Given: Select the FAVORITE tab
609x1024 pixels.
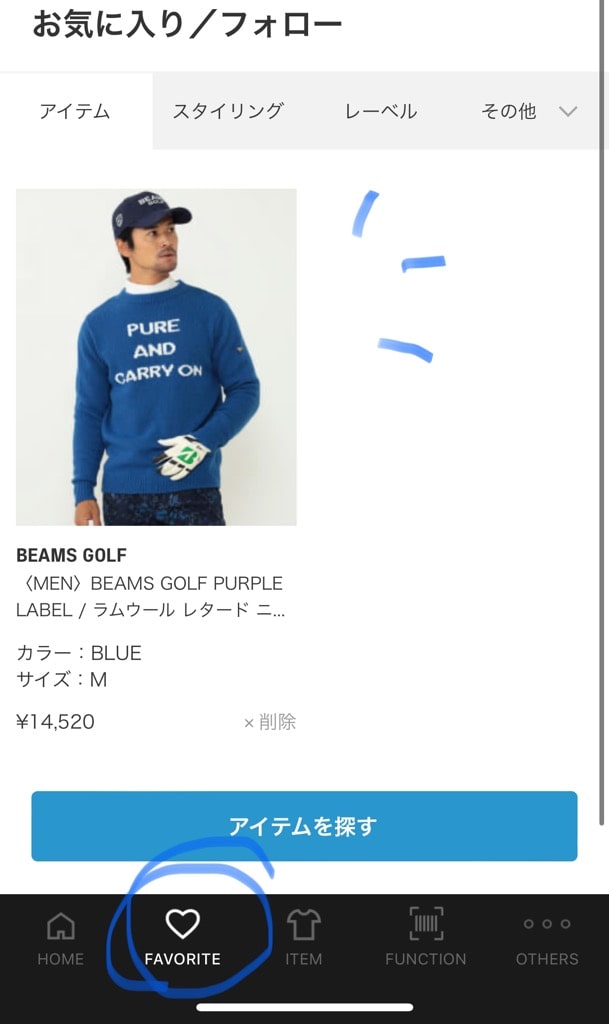Looking at the screenshot, I should point(182,938).
